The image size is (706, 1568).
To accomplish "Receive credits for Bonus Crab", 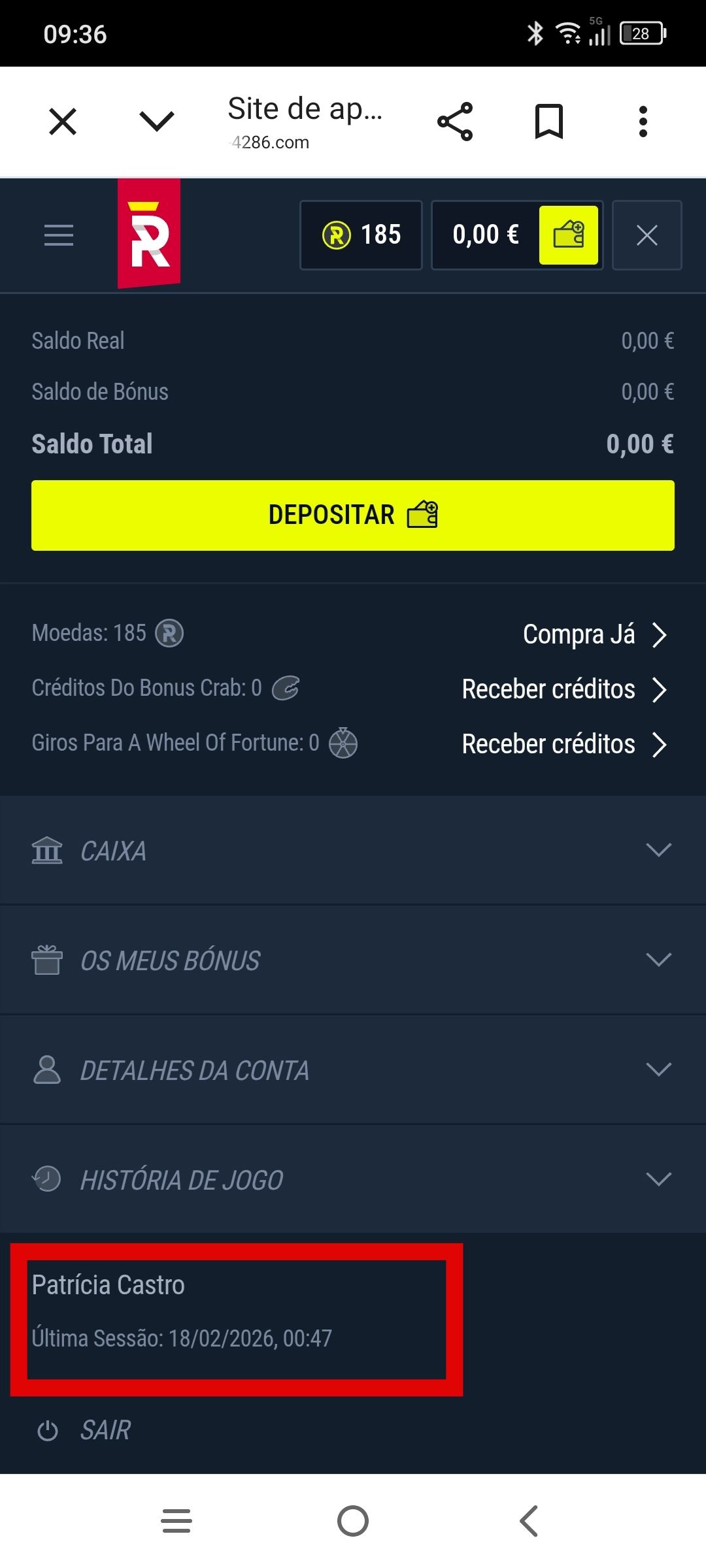I will (563, 689).
